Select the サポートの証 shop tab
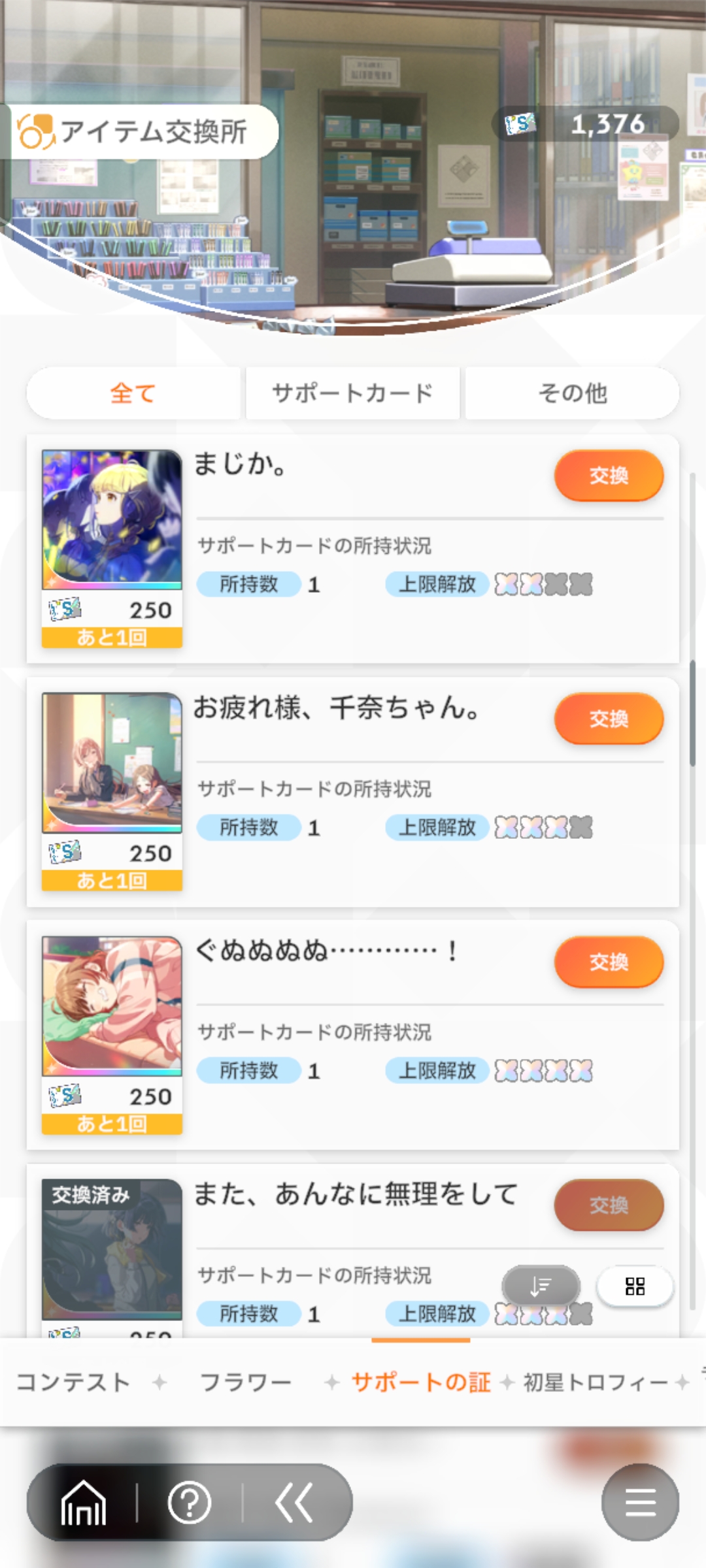Viewport: 706px width, 1568px height. (420, 1382)
